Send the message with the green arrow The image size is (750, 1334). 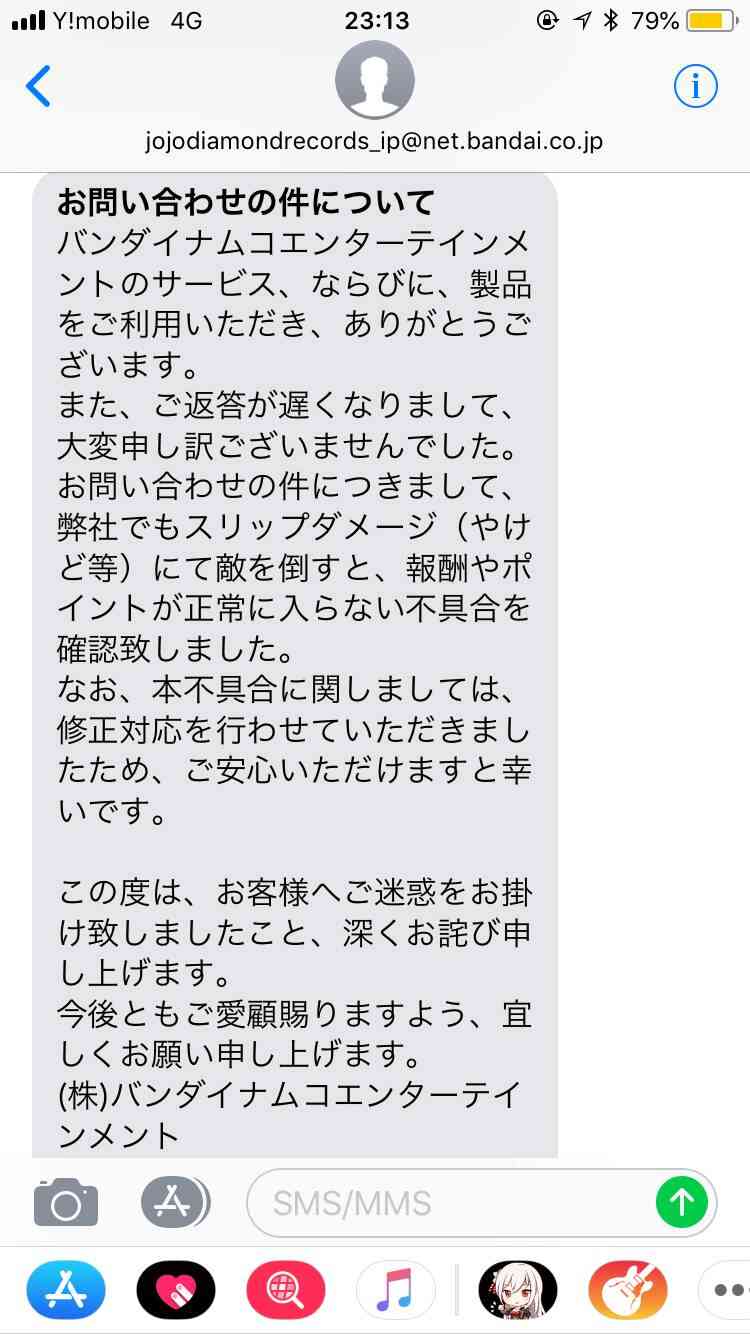coord(682,1202)
